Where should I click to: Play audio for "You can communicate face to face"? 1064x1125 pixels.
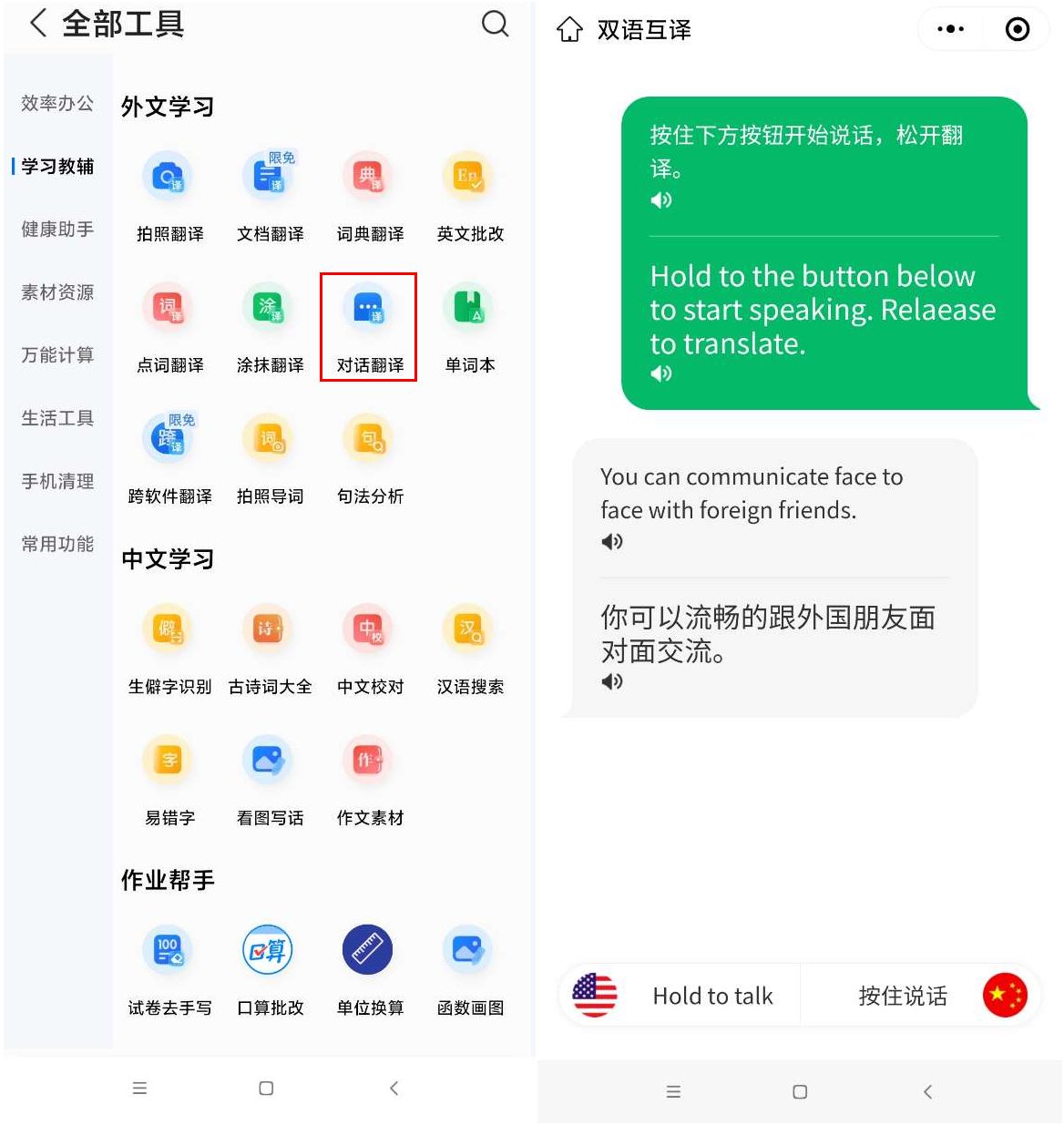tap(612, 542)
